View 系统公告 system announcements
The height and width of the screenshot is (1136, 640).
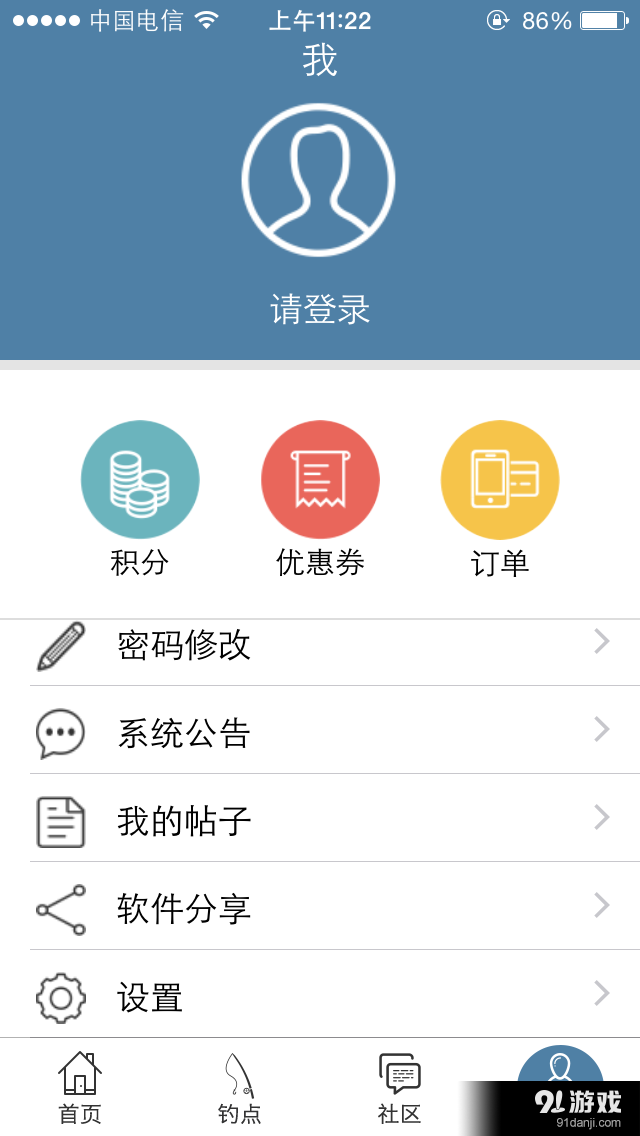[x=320, y=732]
